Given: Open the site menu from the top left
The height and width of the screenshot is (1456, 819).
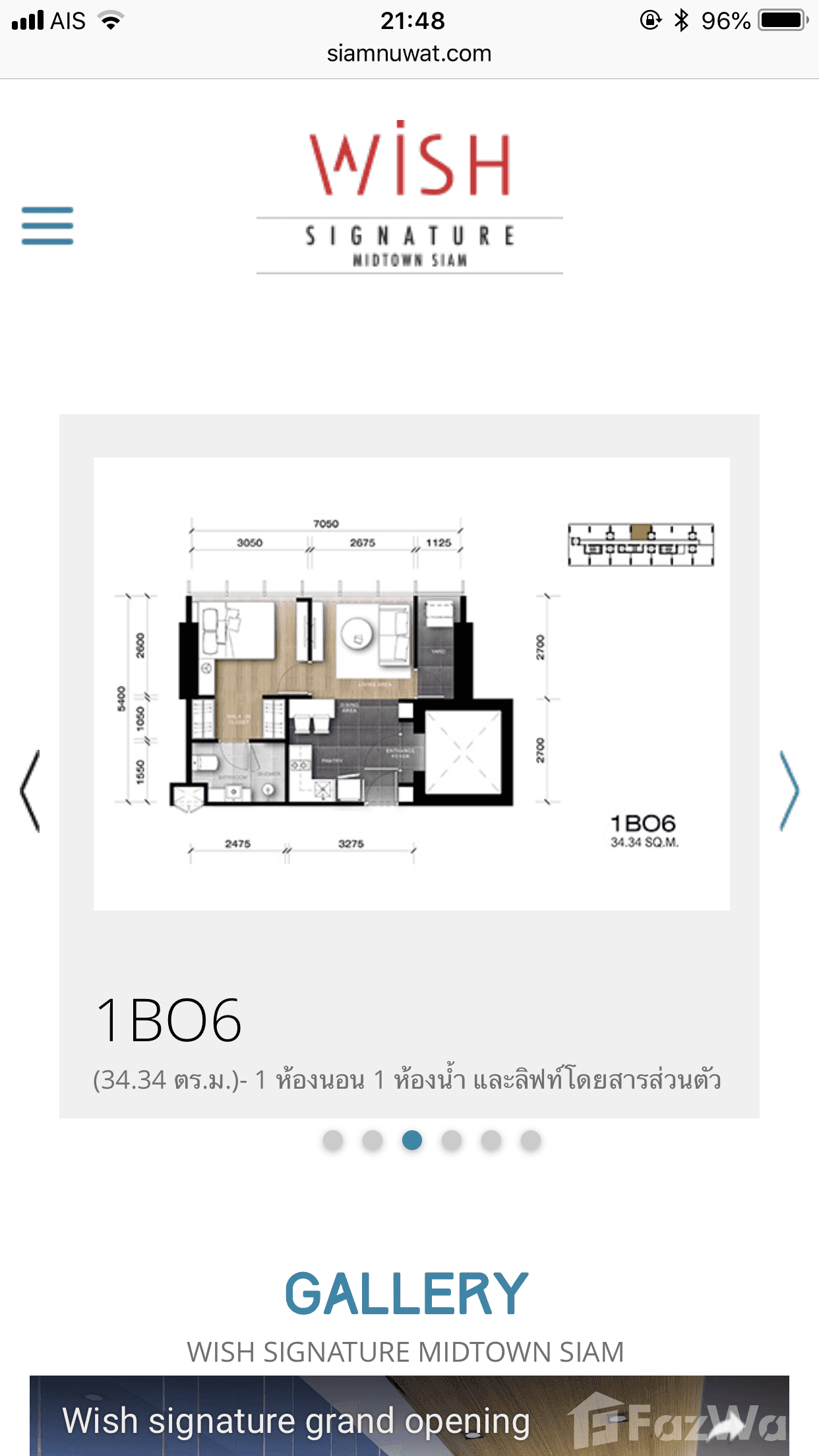Looking at the screenshot, I should point(47,226).
